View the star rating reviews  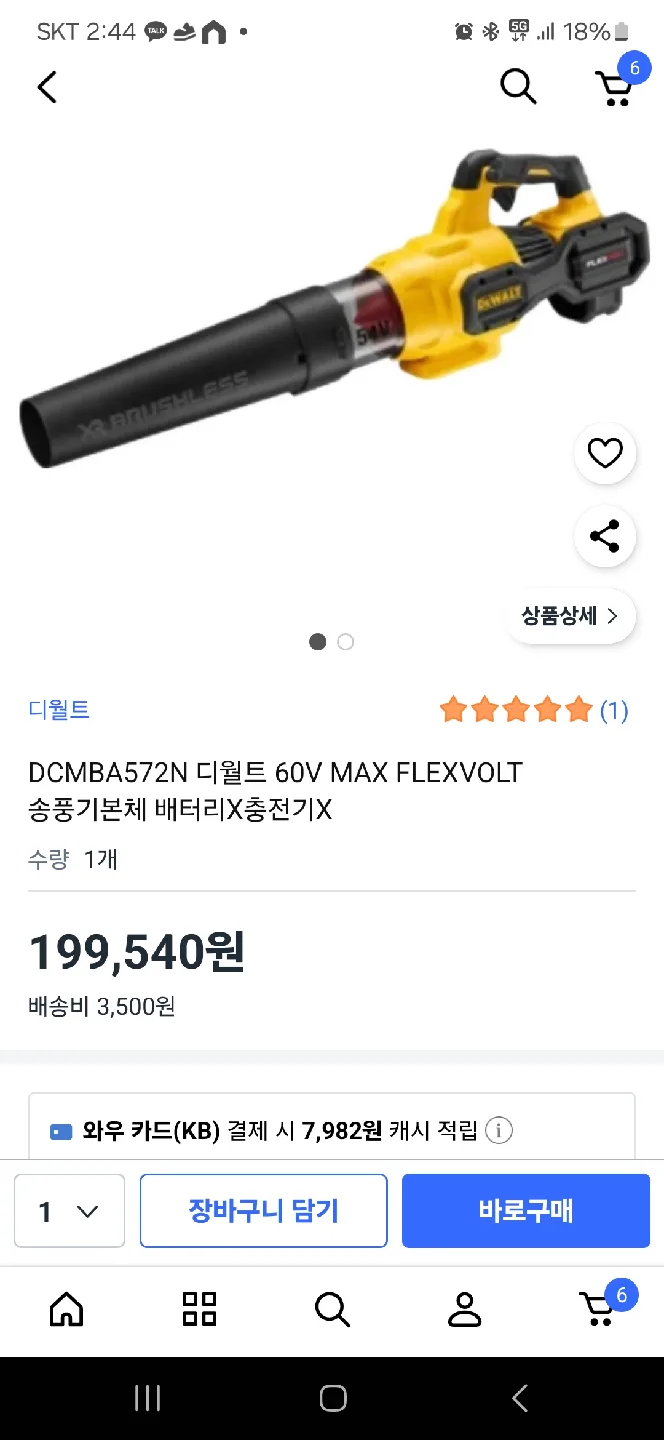pos(533,711)
